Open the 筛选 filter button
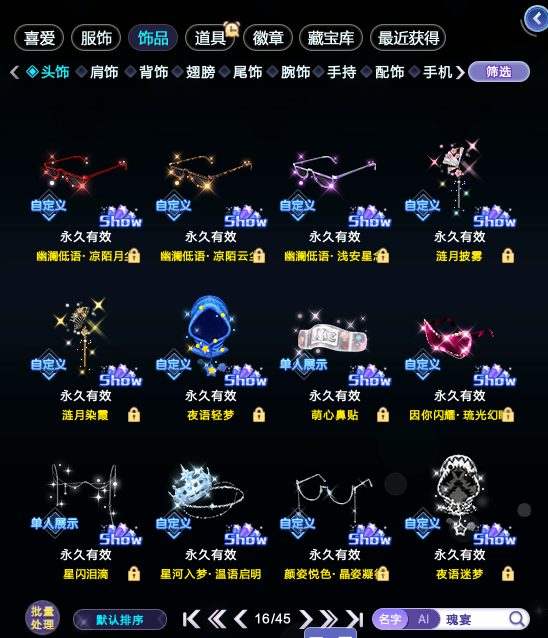Image resolution: width=548 pixels, height=638 pixels. 499,72
